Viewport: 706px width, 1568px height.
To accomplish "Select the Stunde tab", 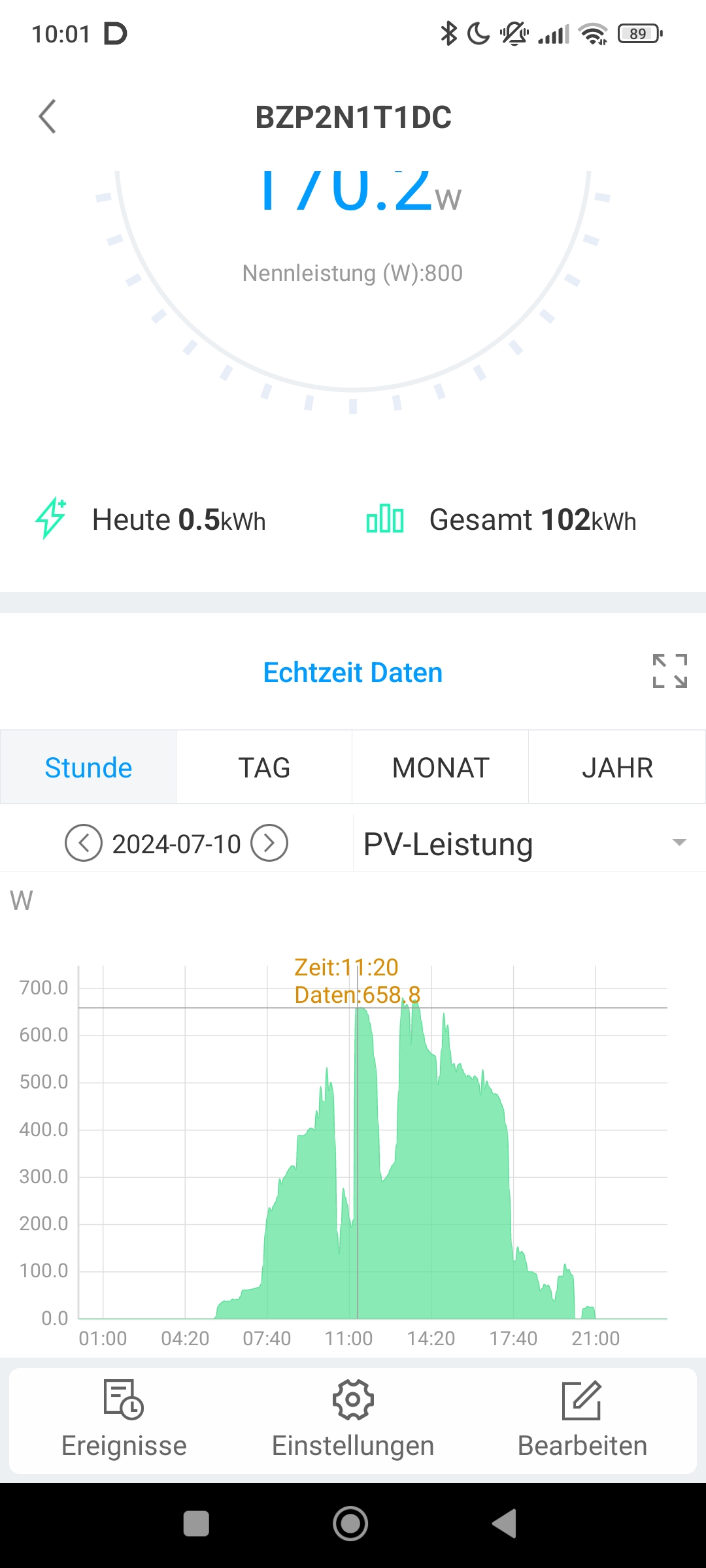I will 88,767.
